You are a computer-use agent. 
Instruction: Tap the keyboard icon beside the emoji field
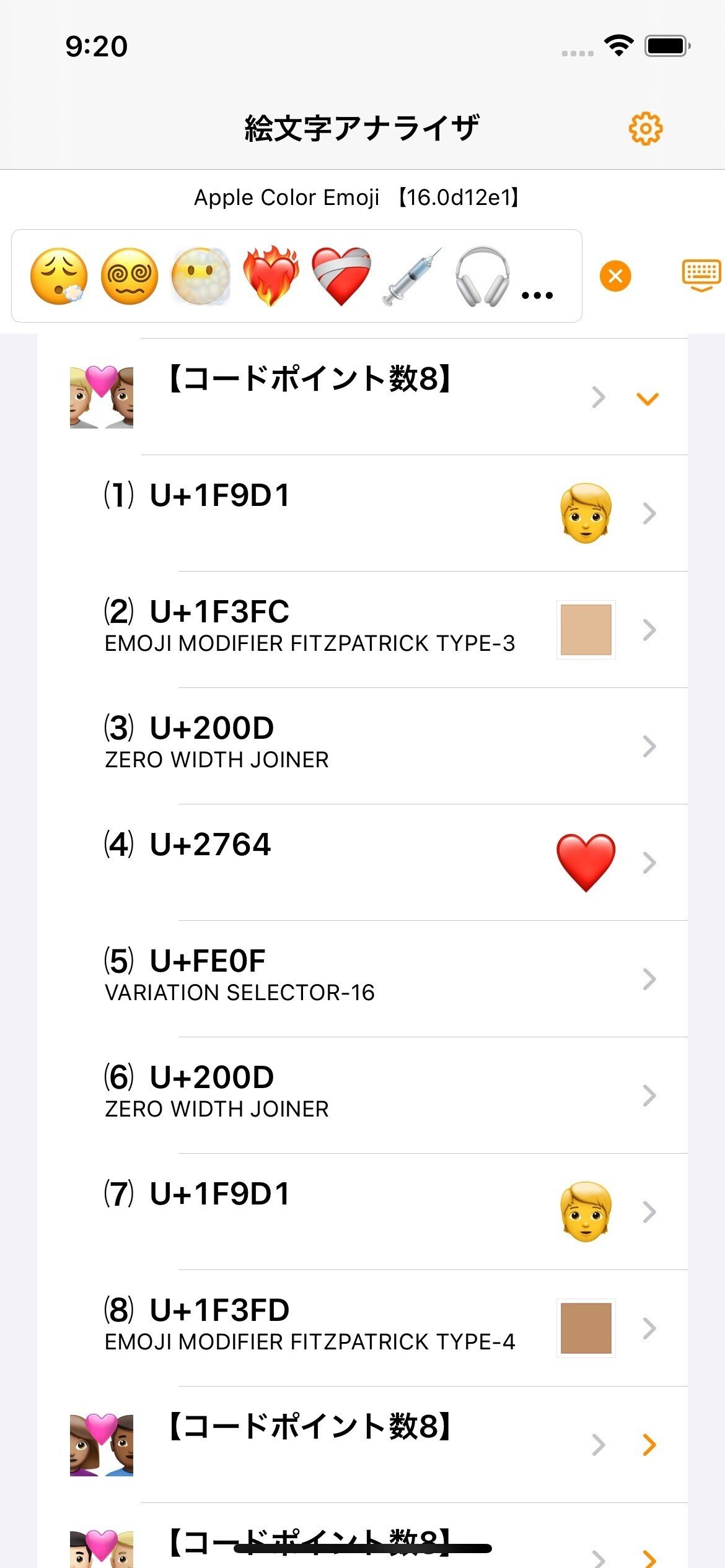(x=701, y=275)
